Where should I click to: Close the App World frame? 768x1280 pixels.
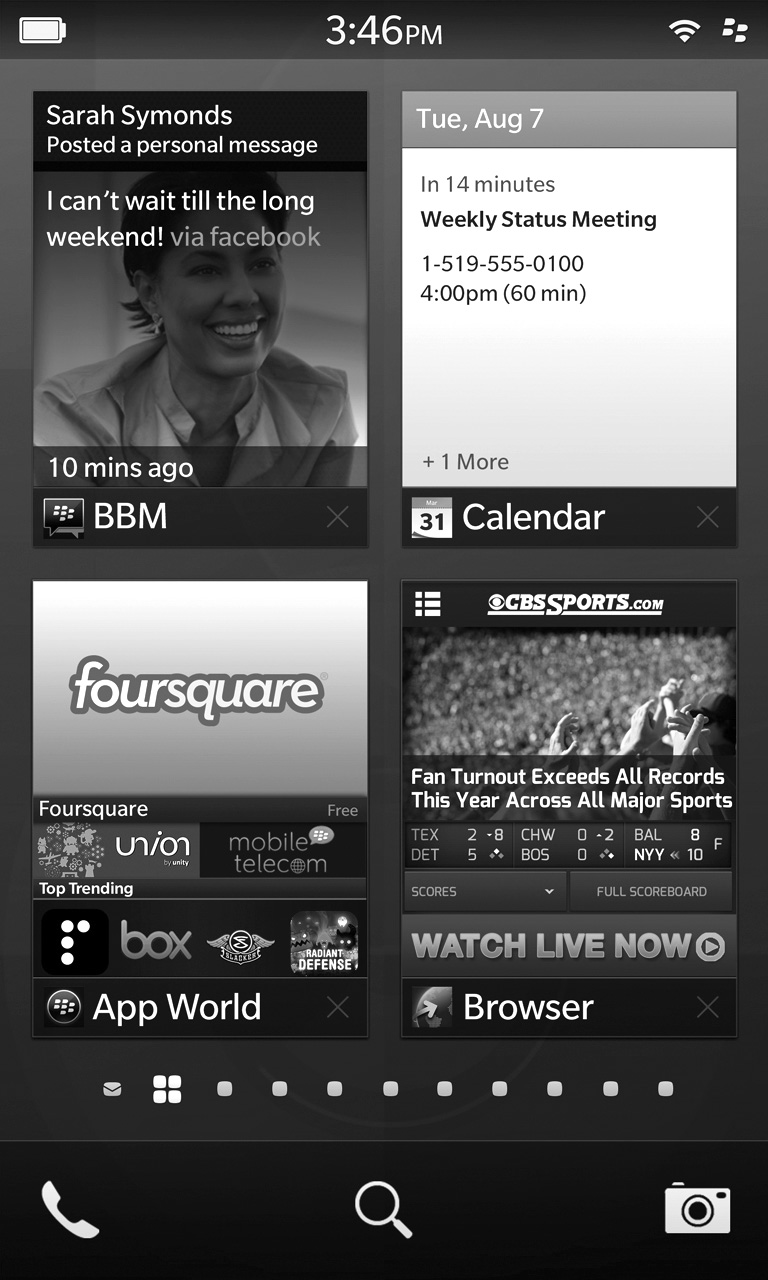pyautogui.click(x=338, y=1007)
